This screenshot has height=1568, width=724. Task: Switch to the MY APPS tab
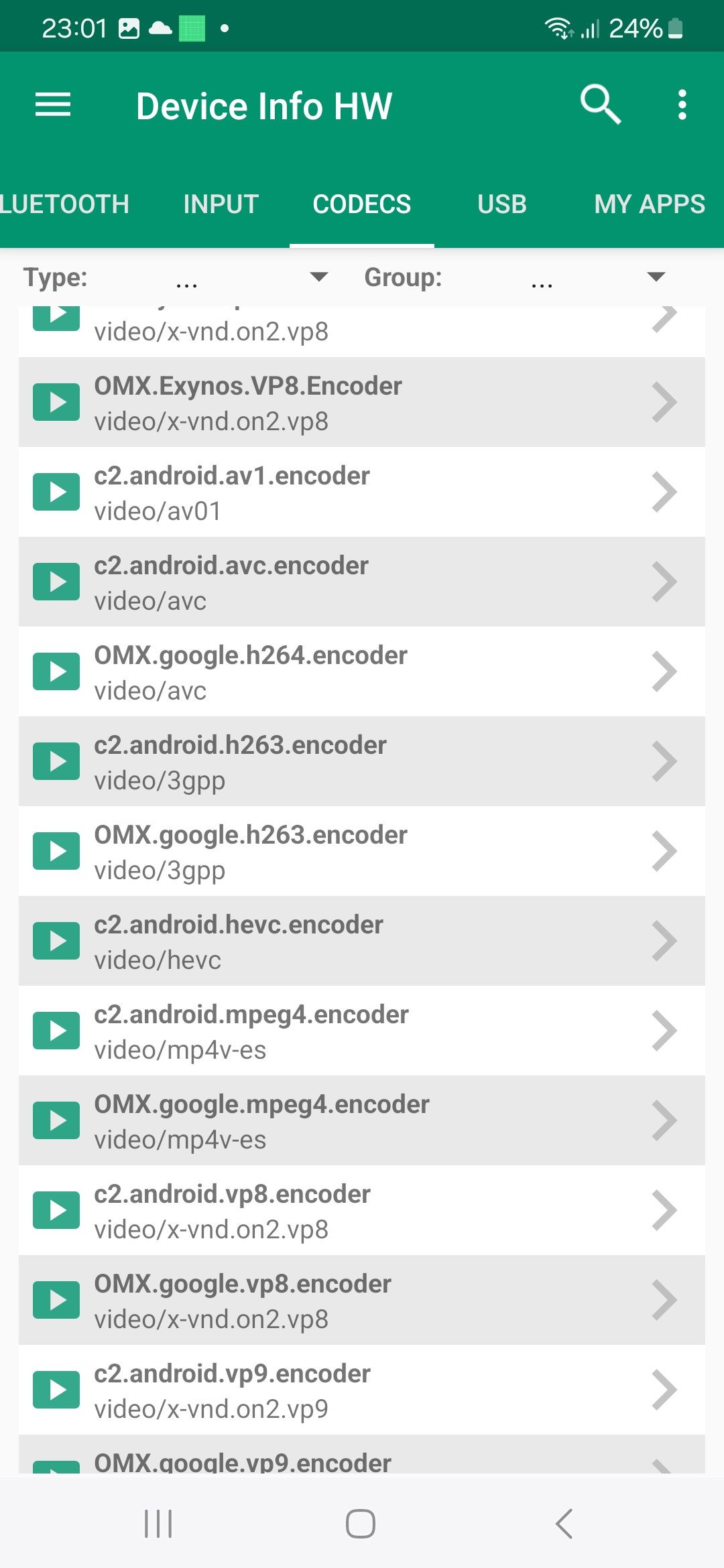tap(649, 204)
